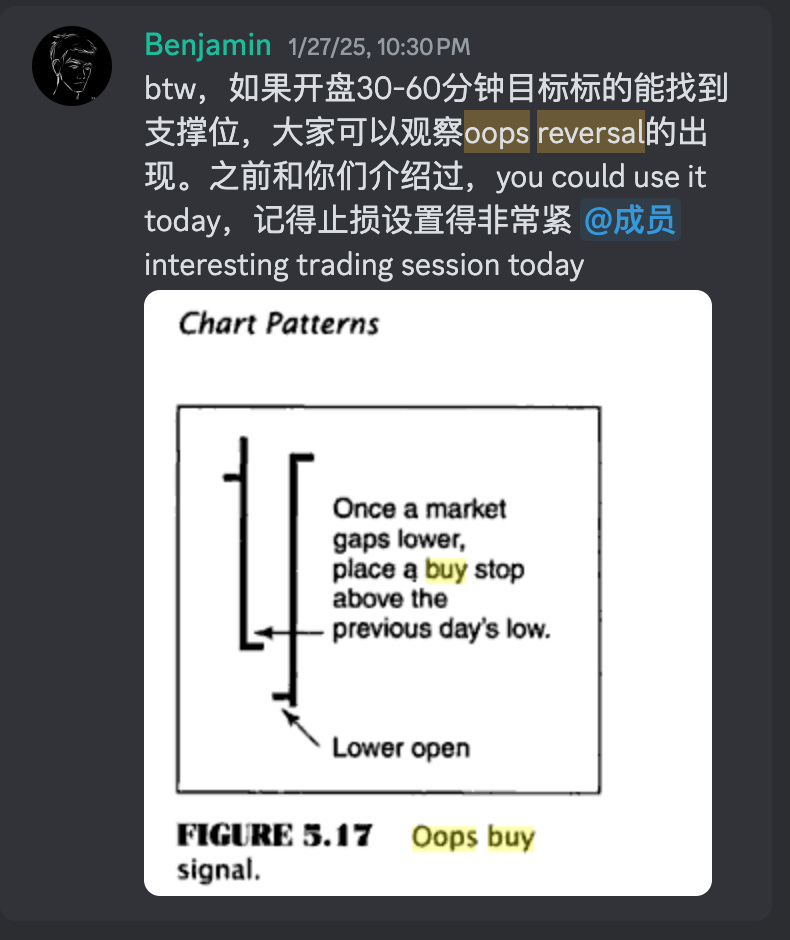
Task: Open the @成员 mention
Action: [630, 220]
